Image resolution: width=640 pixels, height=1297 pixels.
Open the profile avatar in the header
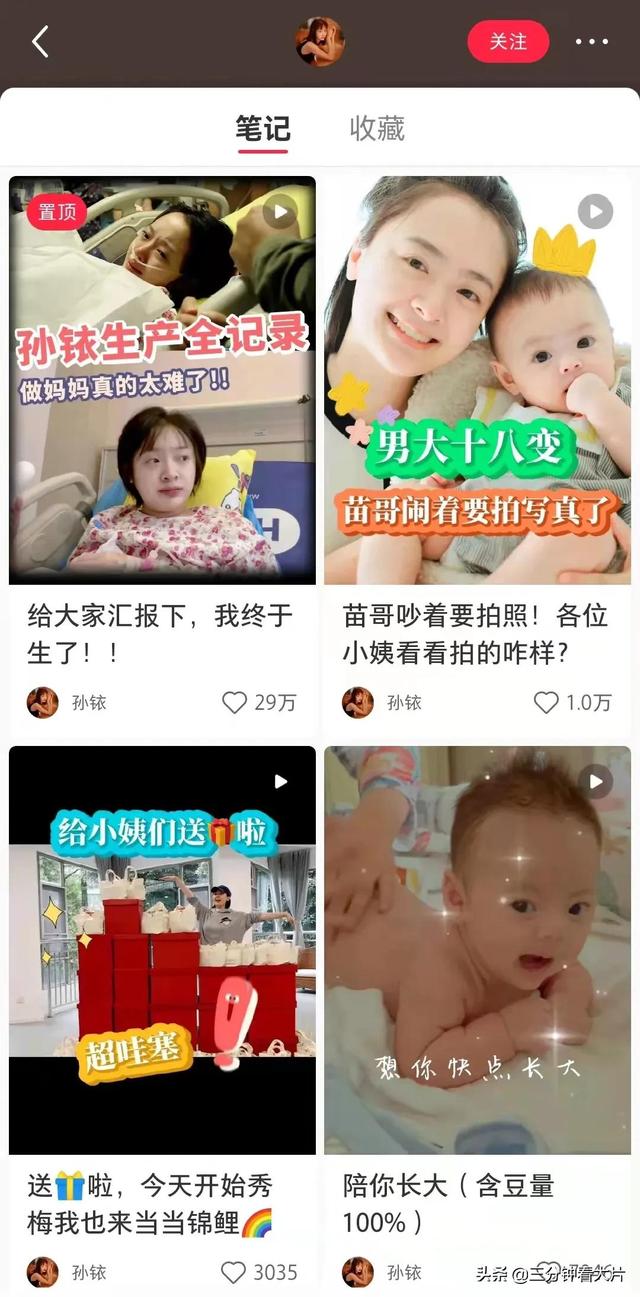point(320,42)
